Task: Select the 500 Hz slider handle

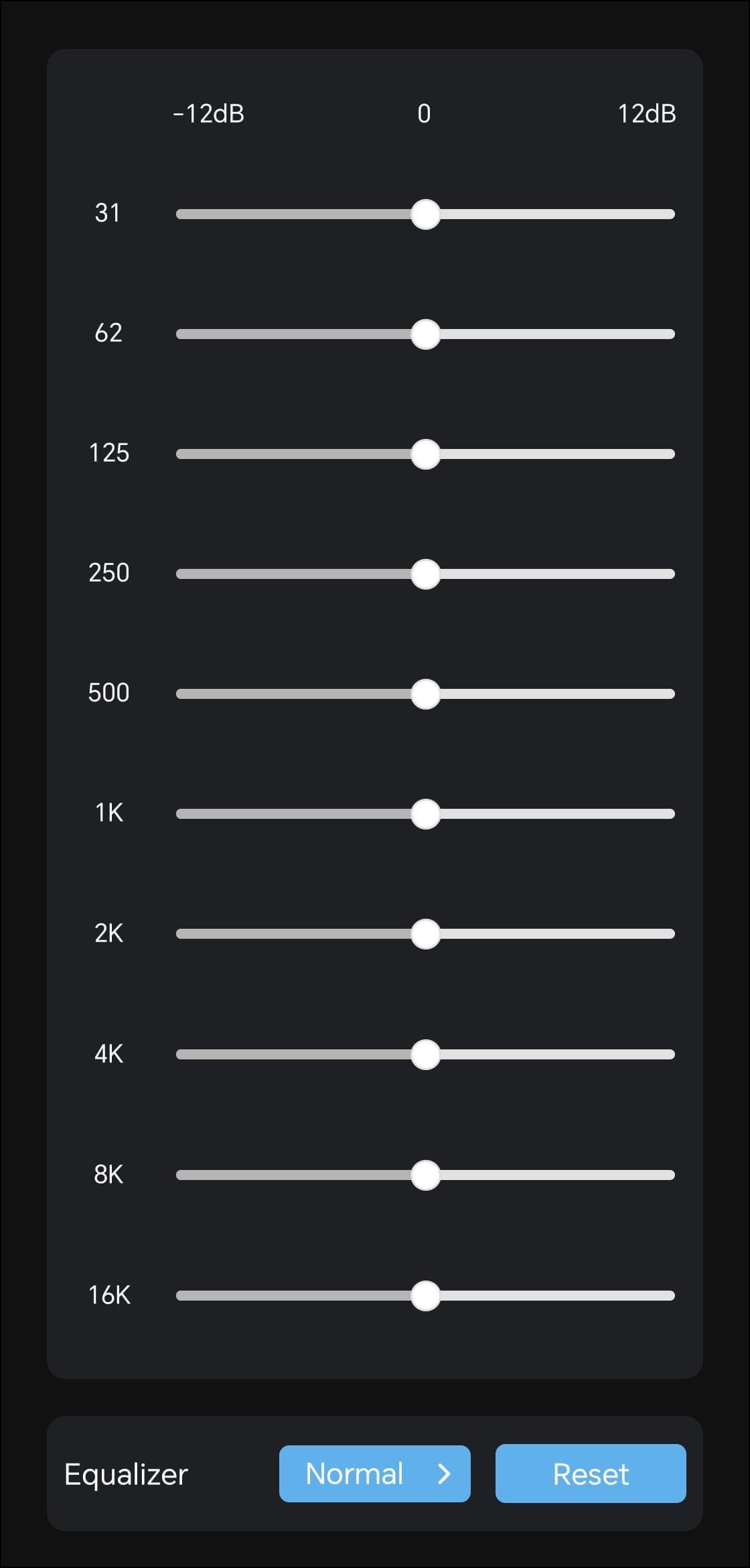Action: (425, 694)
